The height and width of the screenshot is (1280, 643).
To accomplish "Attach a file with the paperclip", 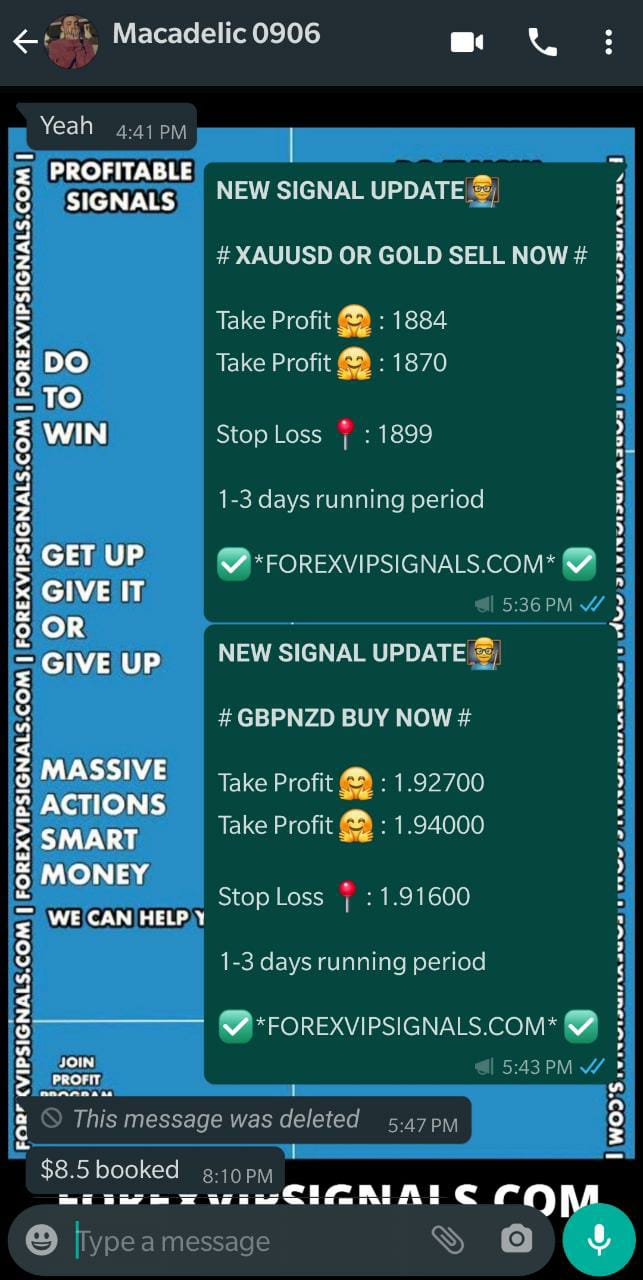I will click(447, 1240).
